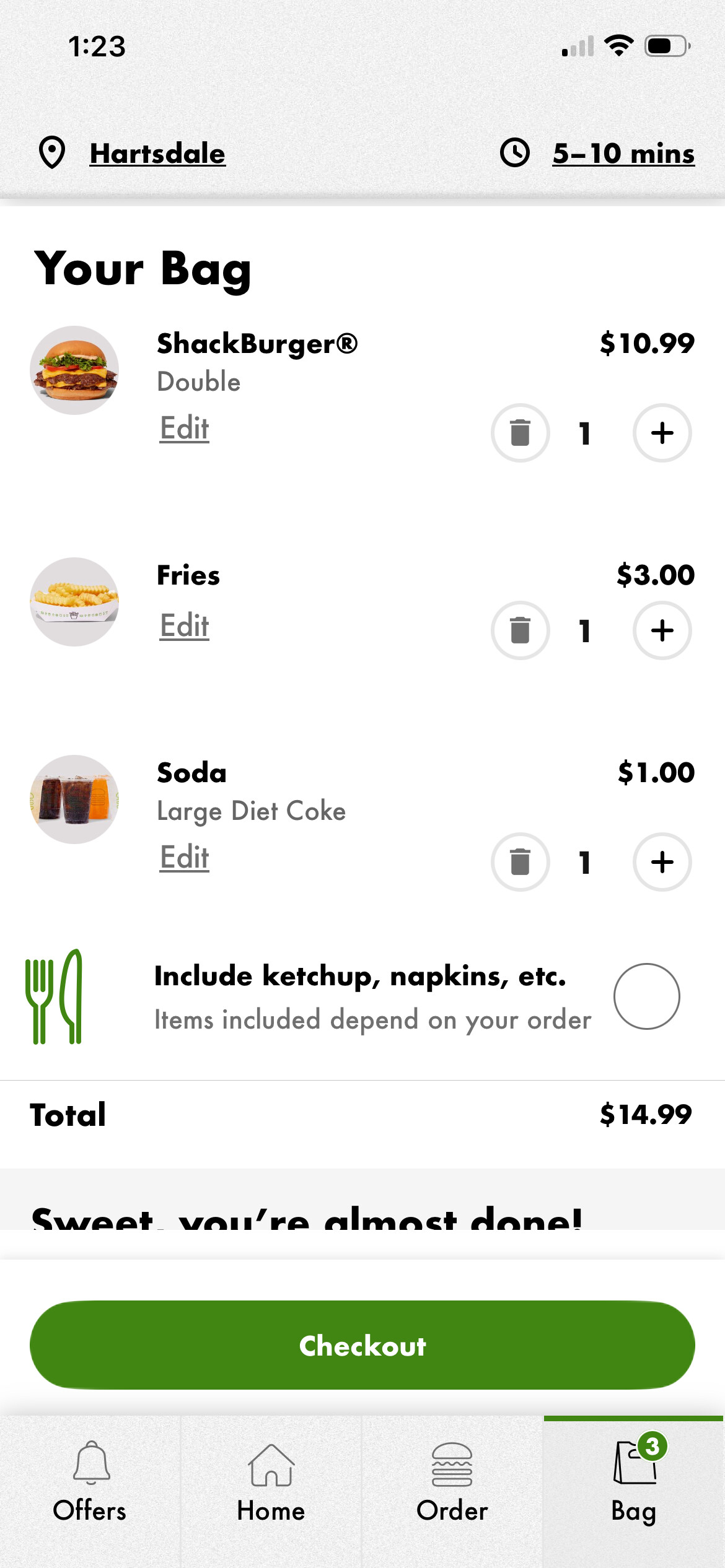
Task: Edit the Fries item
Action: tap(184, 625)
